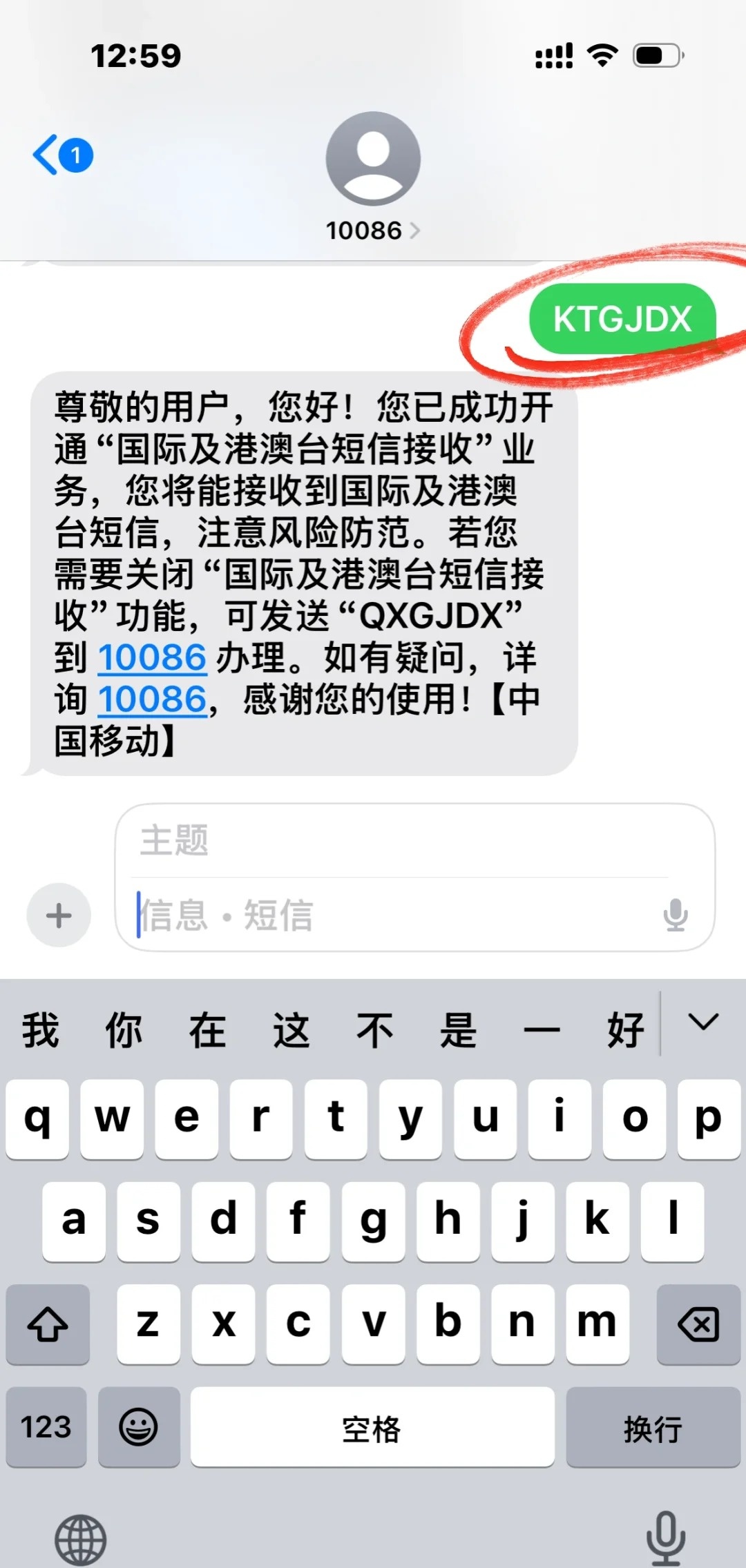The image size is (746, 1568).
Task: Switch keyboard language with the globe
Action: [80, 1539]
